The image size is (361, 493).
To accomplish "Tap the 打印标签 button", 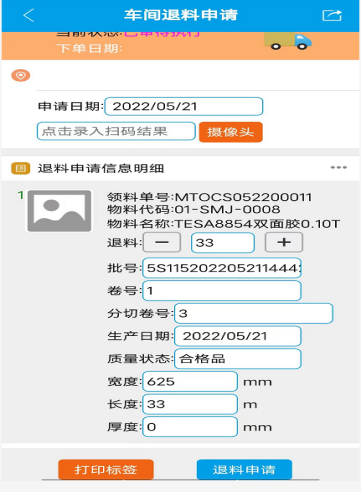I will [x=106, y=469].
